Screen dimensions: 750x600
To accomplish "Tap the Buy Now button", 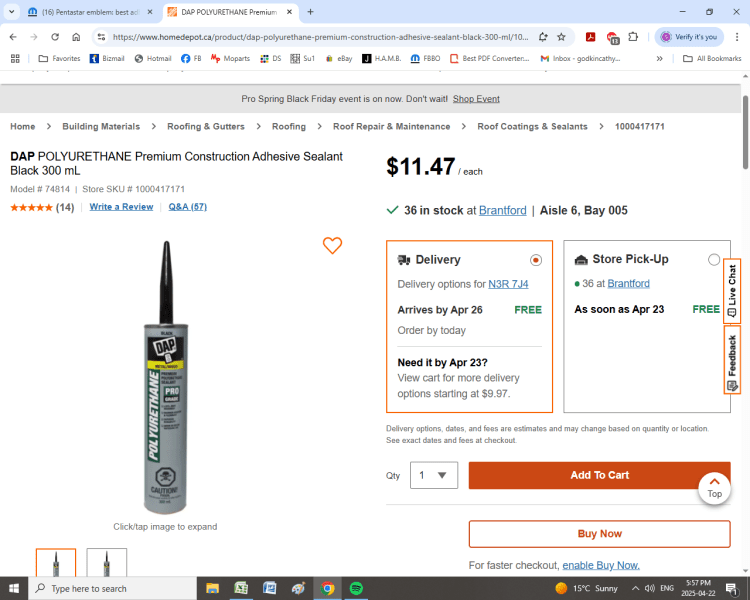I will click(599, 534).
